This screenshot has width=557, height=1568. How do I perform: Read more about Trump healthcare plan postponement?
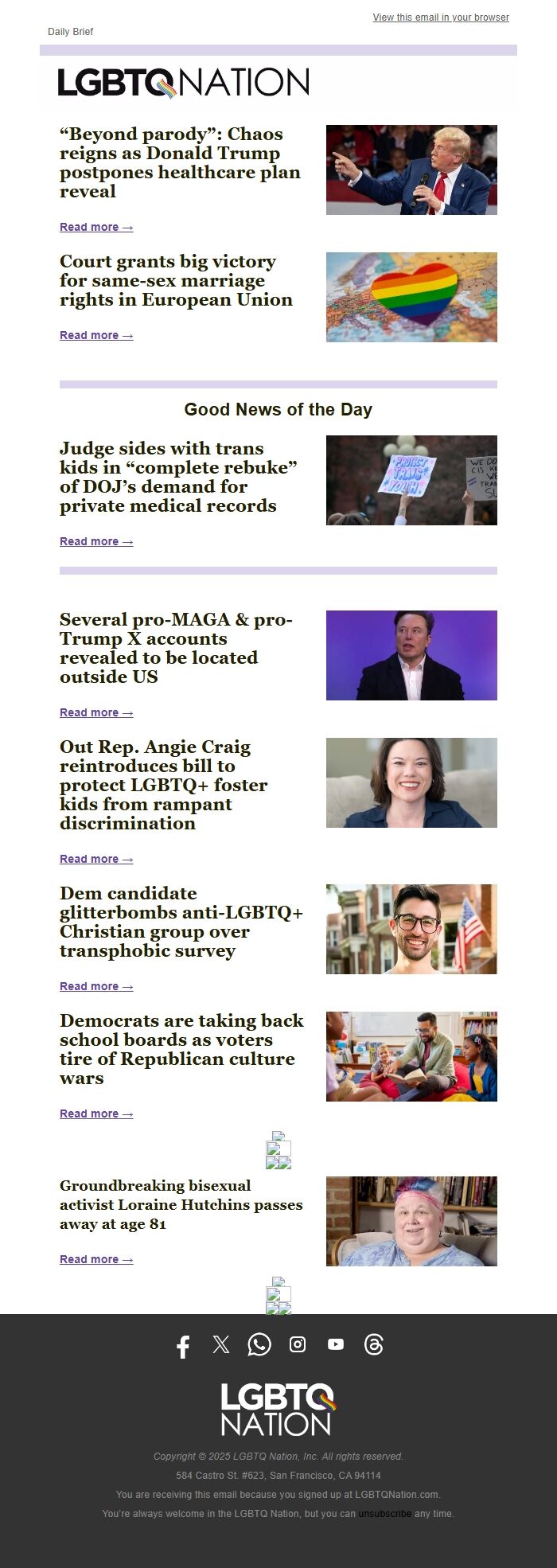(x=96, y=227)
